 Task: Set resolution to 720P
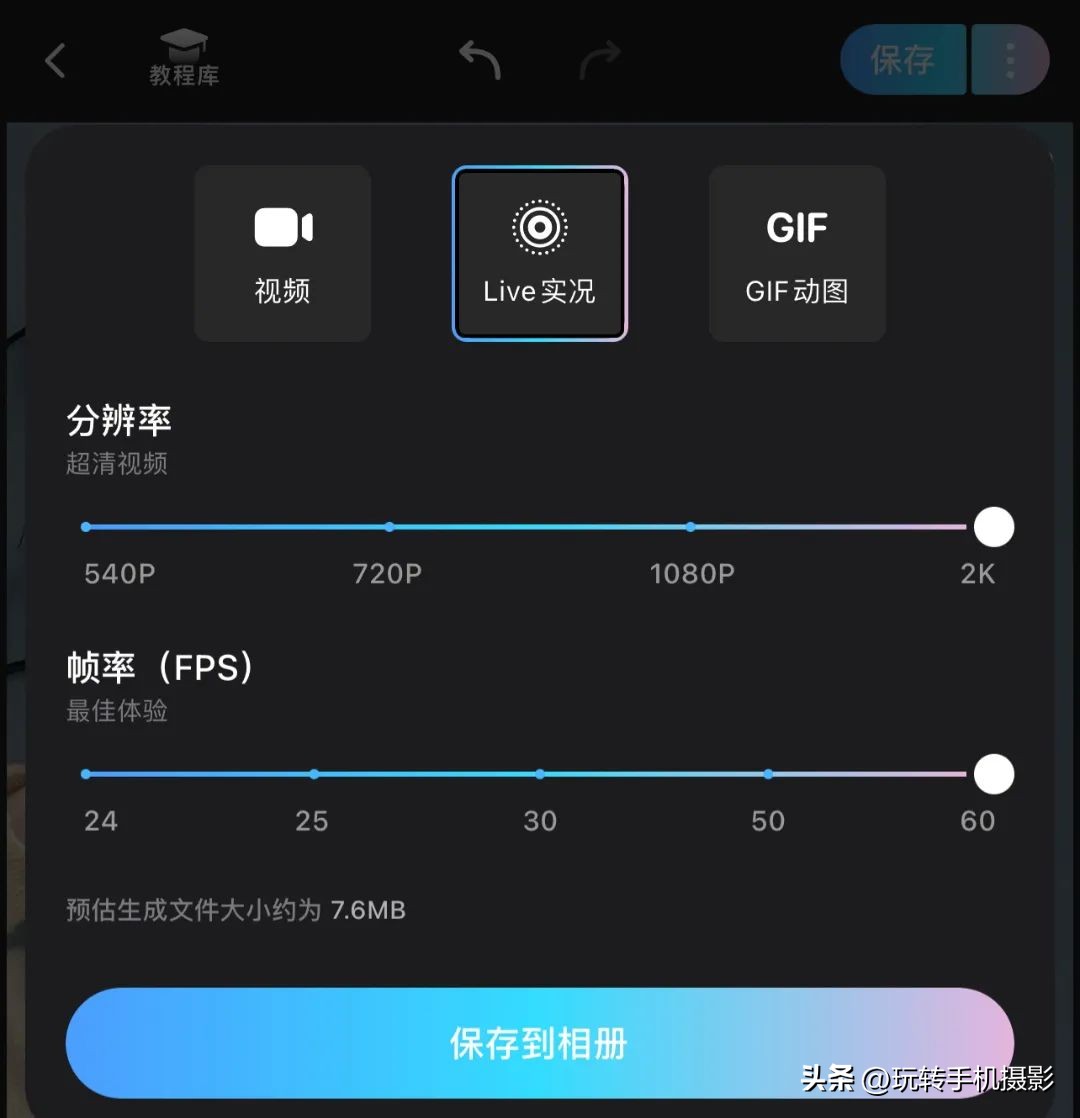389,526
